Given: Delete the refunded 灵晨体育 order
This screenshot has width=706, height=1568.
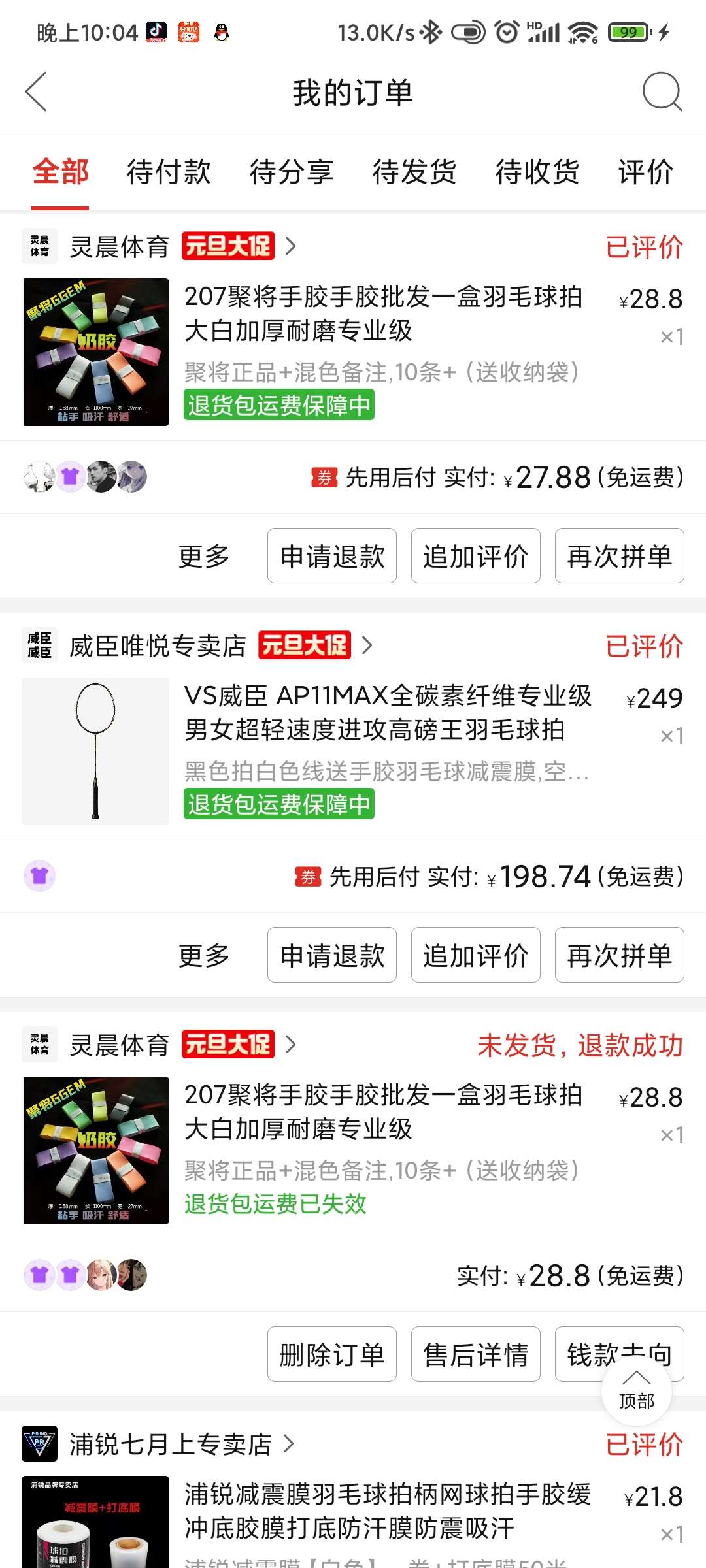Looking at the screenshot, I should (332, 1354).
